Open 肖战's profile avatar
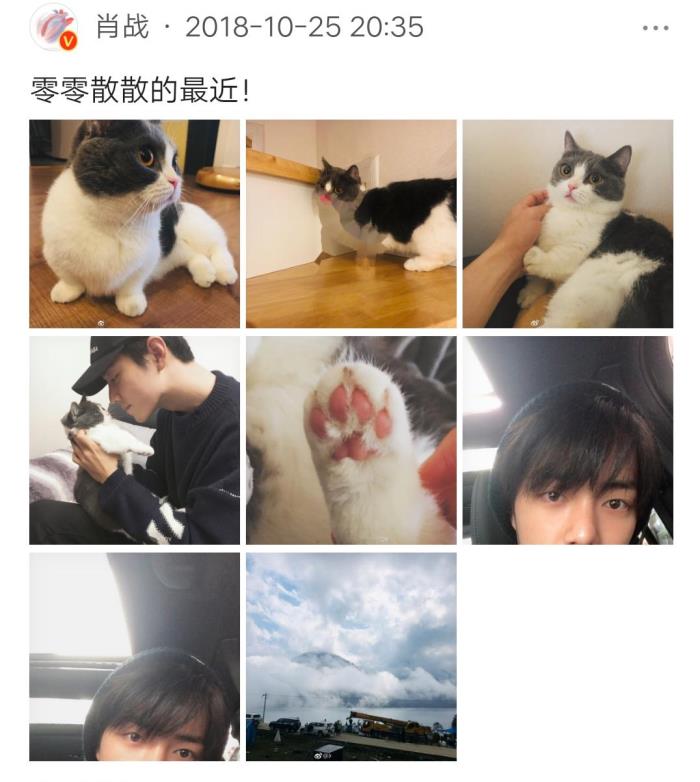This screenshot has height=782, width=700. point(54,27)
